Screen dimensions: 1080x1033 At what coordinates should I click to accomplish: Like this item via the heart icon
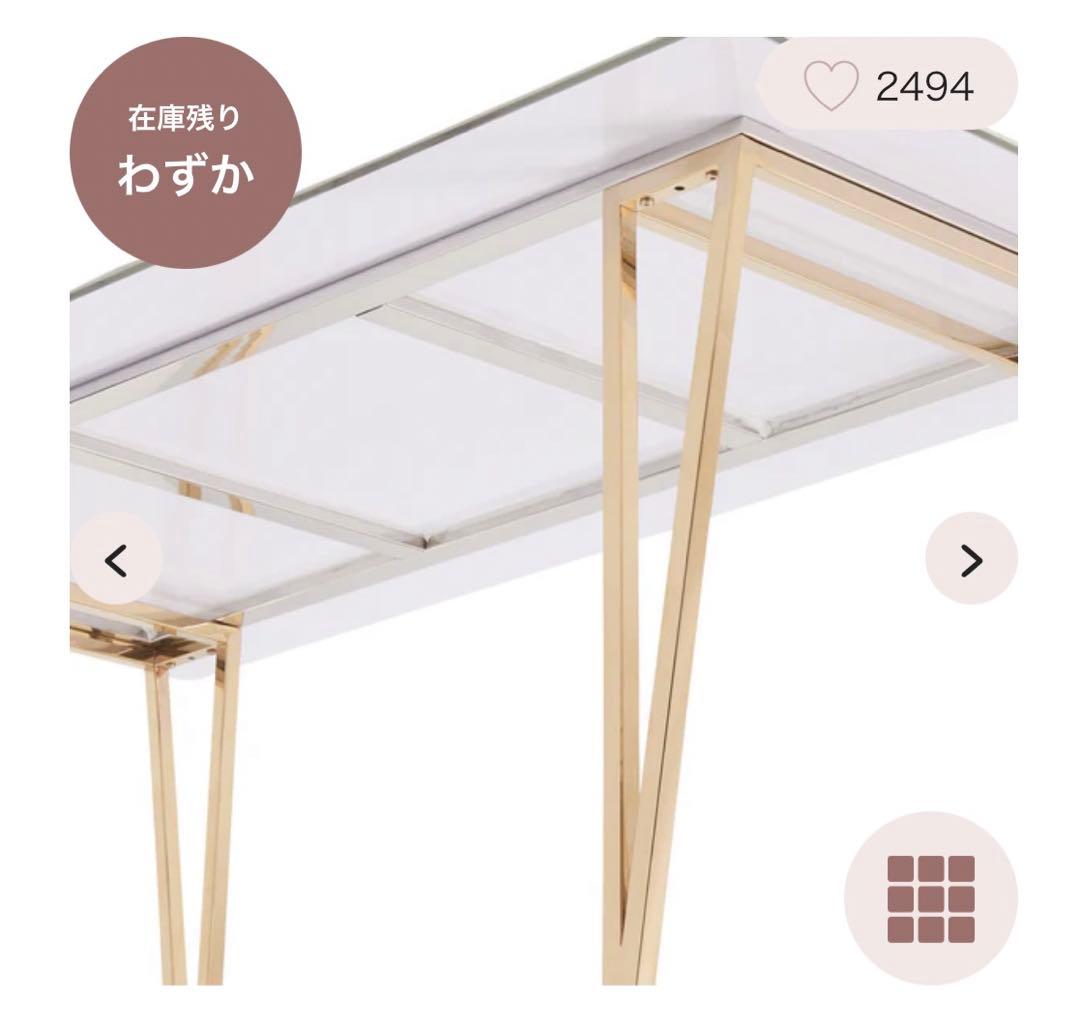pyautogui.click(x=831, y=86)
